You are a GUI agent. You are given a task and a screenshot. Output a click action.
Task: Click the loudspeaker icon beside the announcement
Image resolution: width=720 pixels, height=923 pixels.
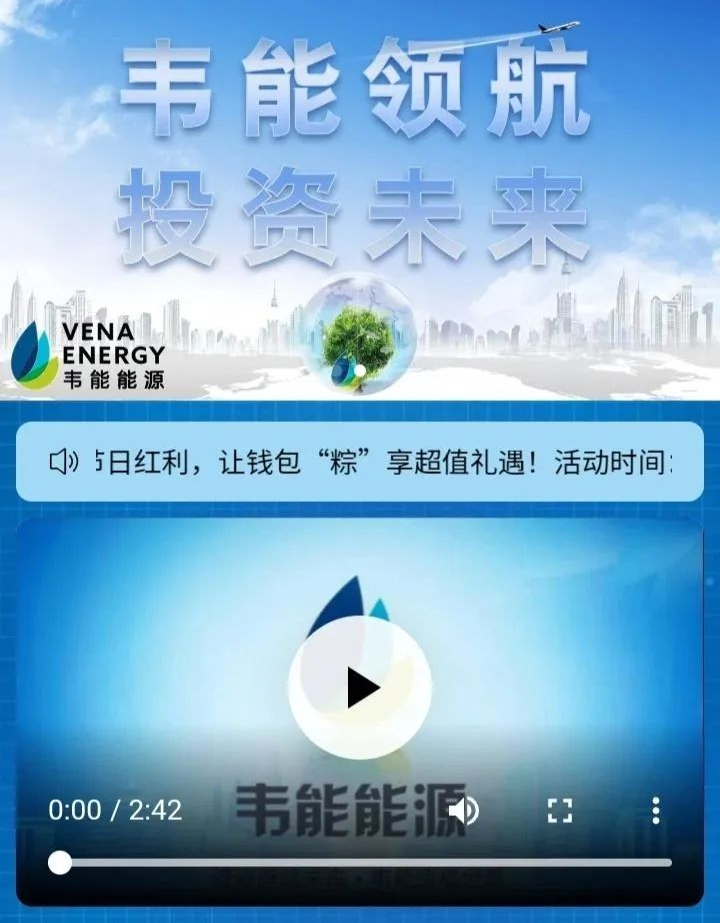pos(63,459)
